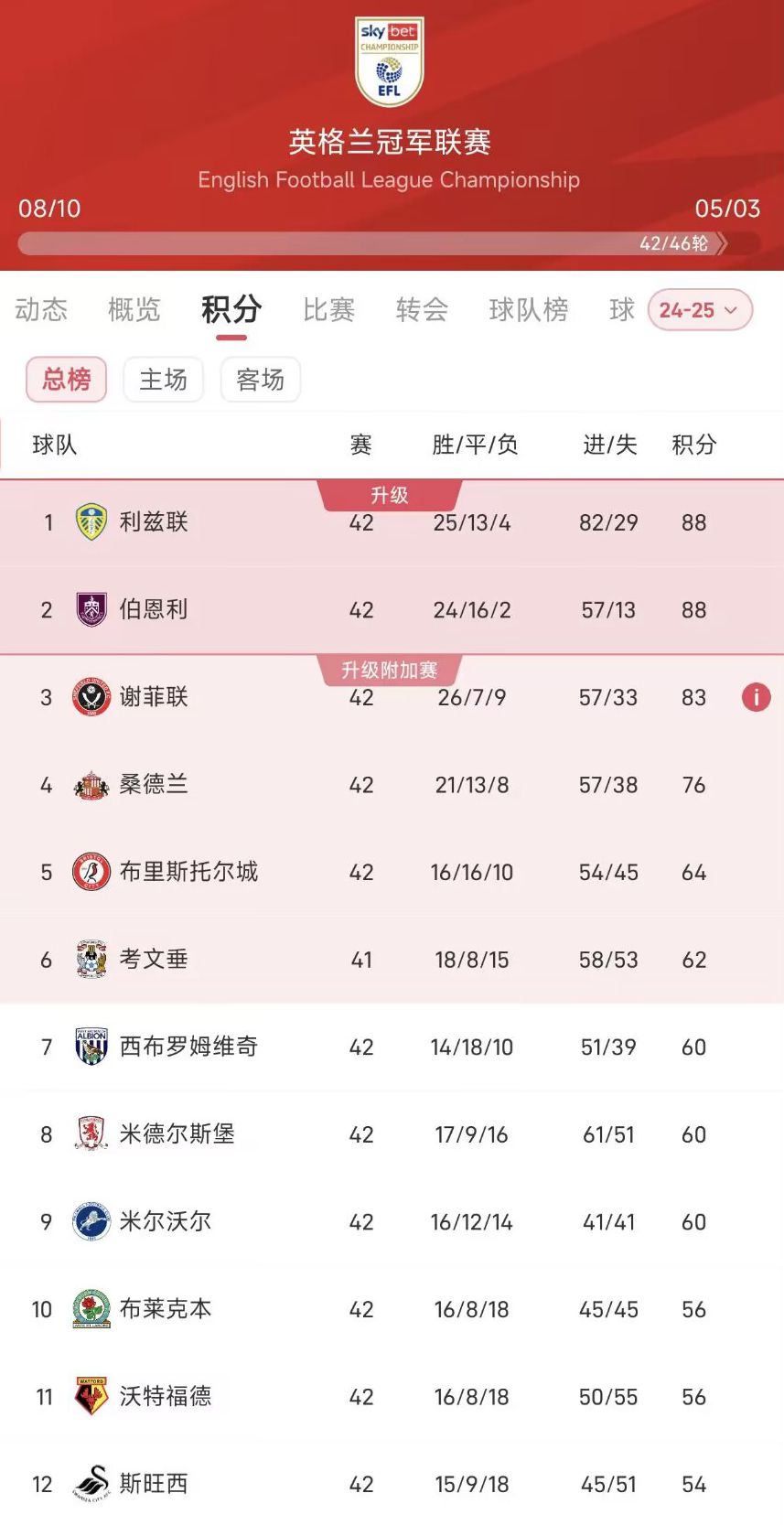
Task: Tap the info icon beside 谢菲联
Action: click(756, 697)
